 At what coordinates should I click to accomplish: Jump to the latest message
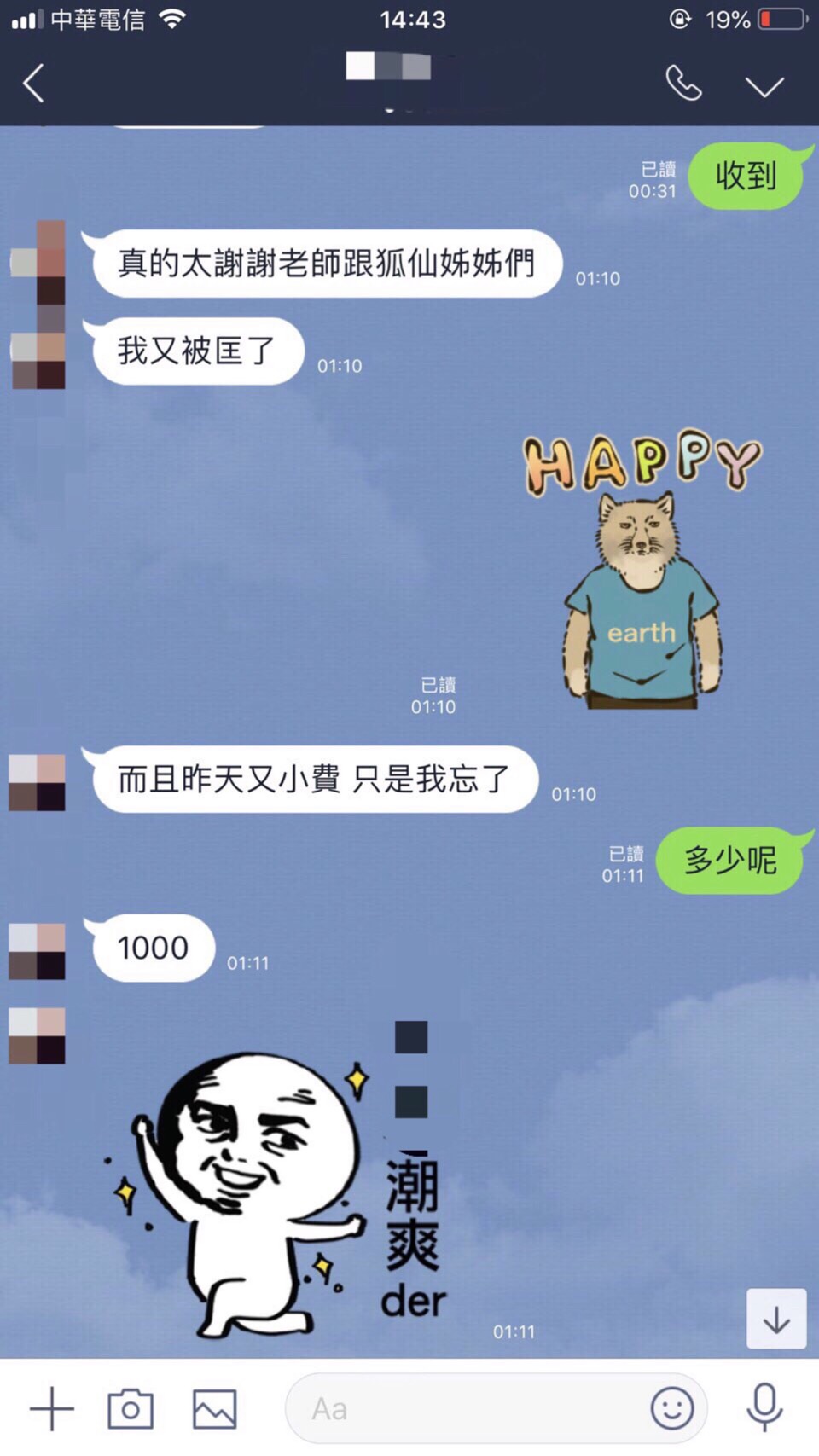(x=775, y=1319)
